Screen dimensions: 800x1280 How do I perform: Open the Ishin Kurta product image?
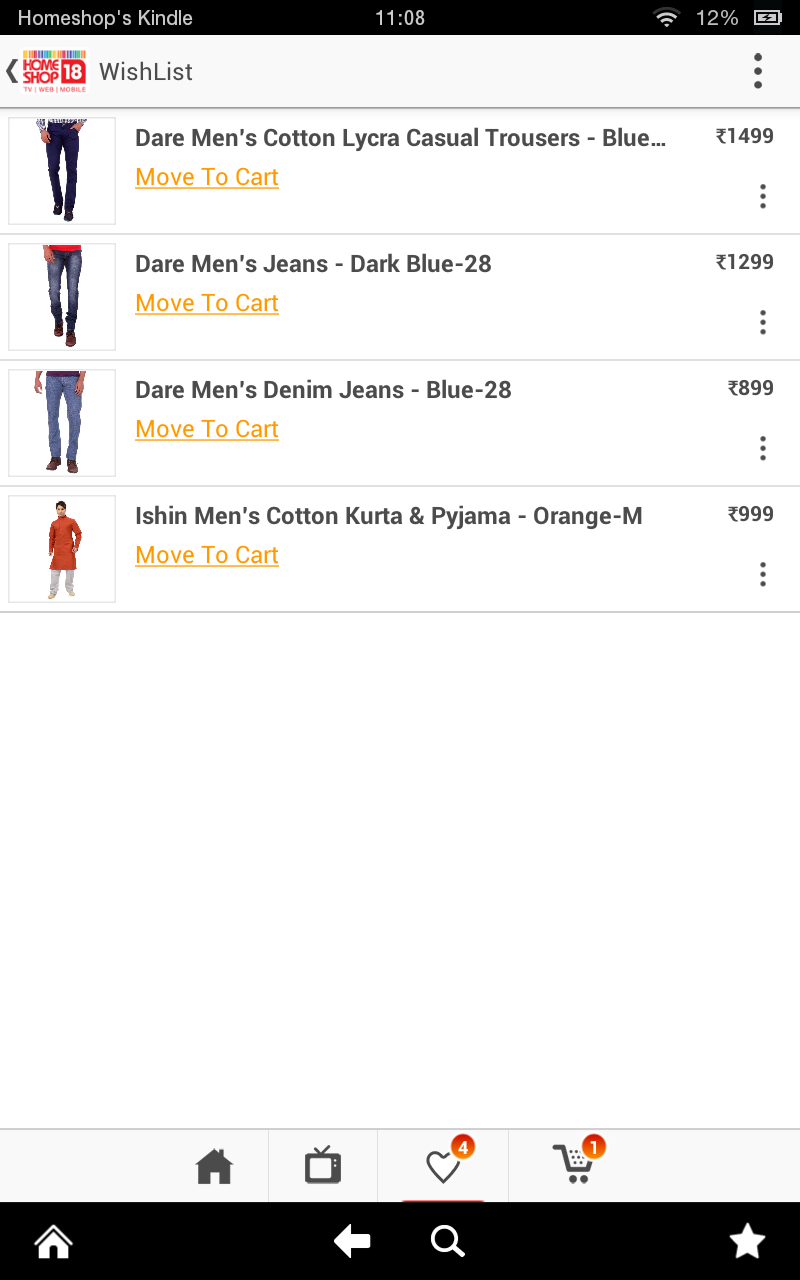(x=61, y=548)
